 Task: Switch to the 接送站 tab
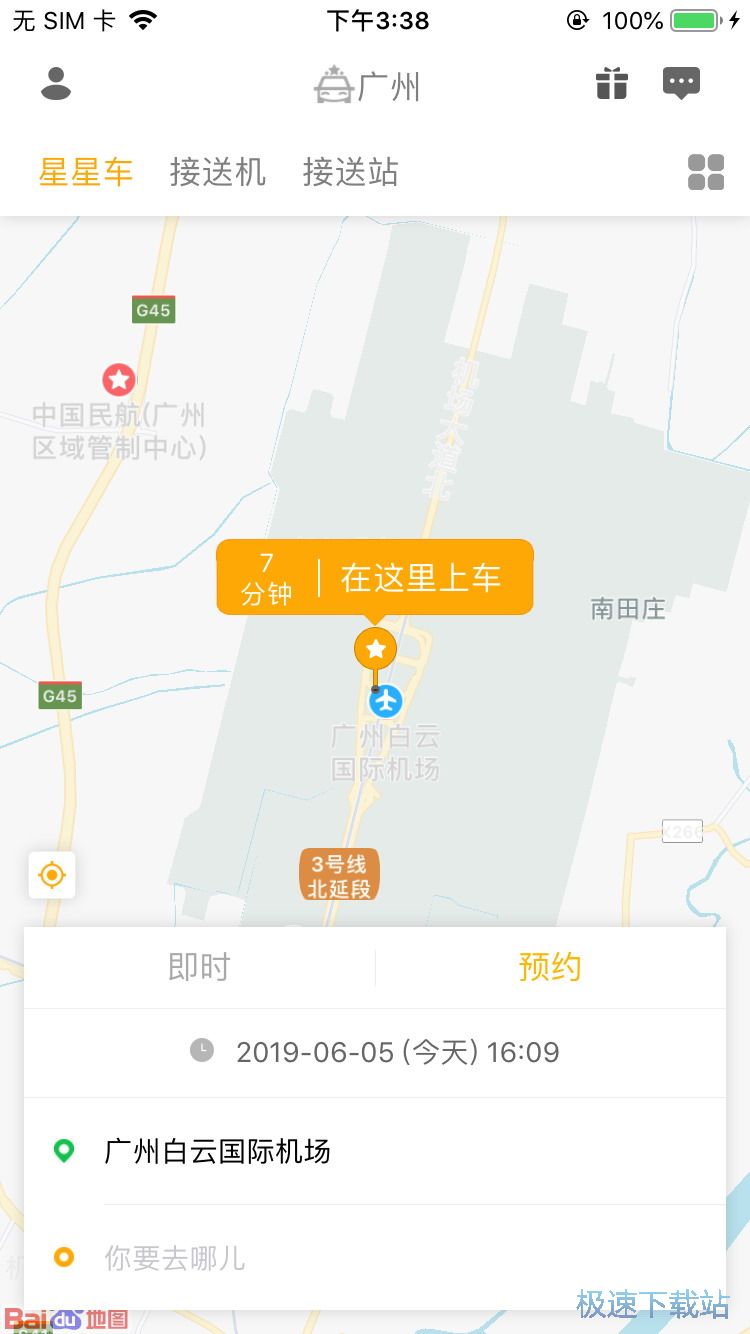[351, 172]
